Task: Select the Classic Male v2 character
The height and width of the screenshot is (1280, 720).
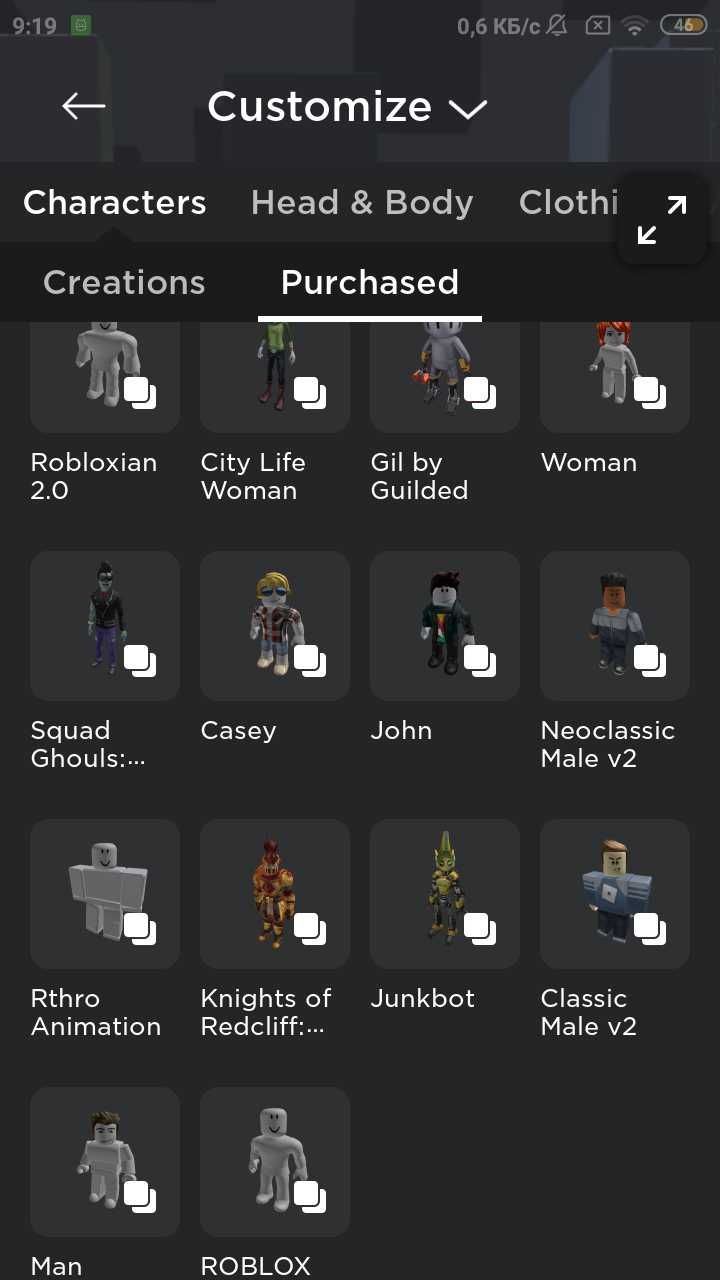Action: point(615,893)
